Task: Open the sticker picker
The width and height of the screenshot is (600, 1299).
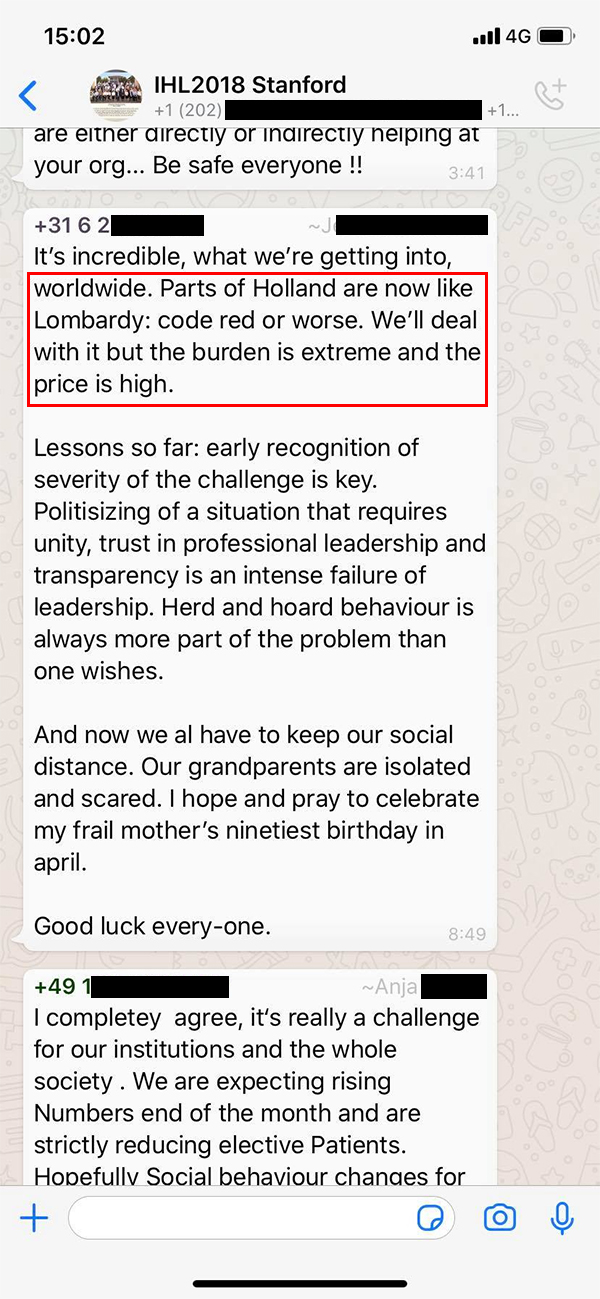Action: tap(431, 1218)
